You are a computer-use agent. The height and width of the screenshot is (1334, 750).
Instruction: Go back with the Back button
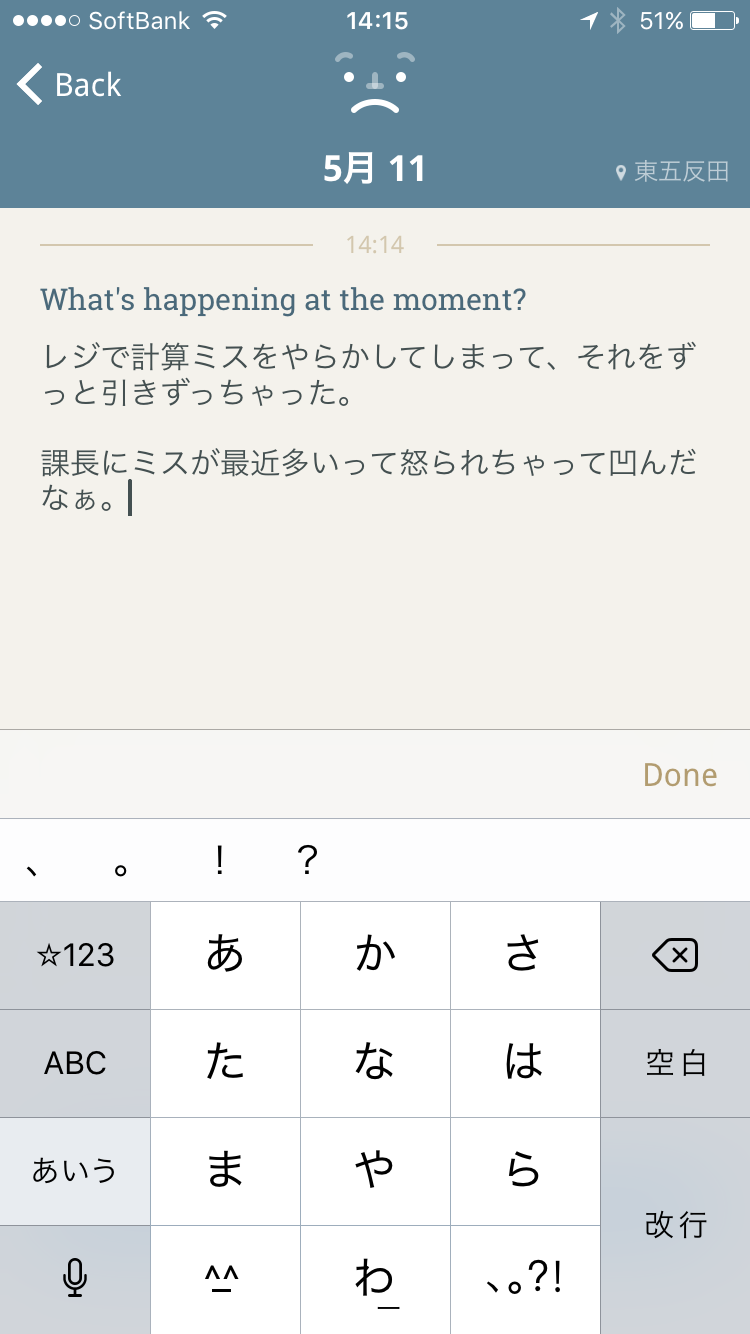(69, 85)
